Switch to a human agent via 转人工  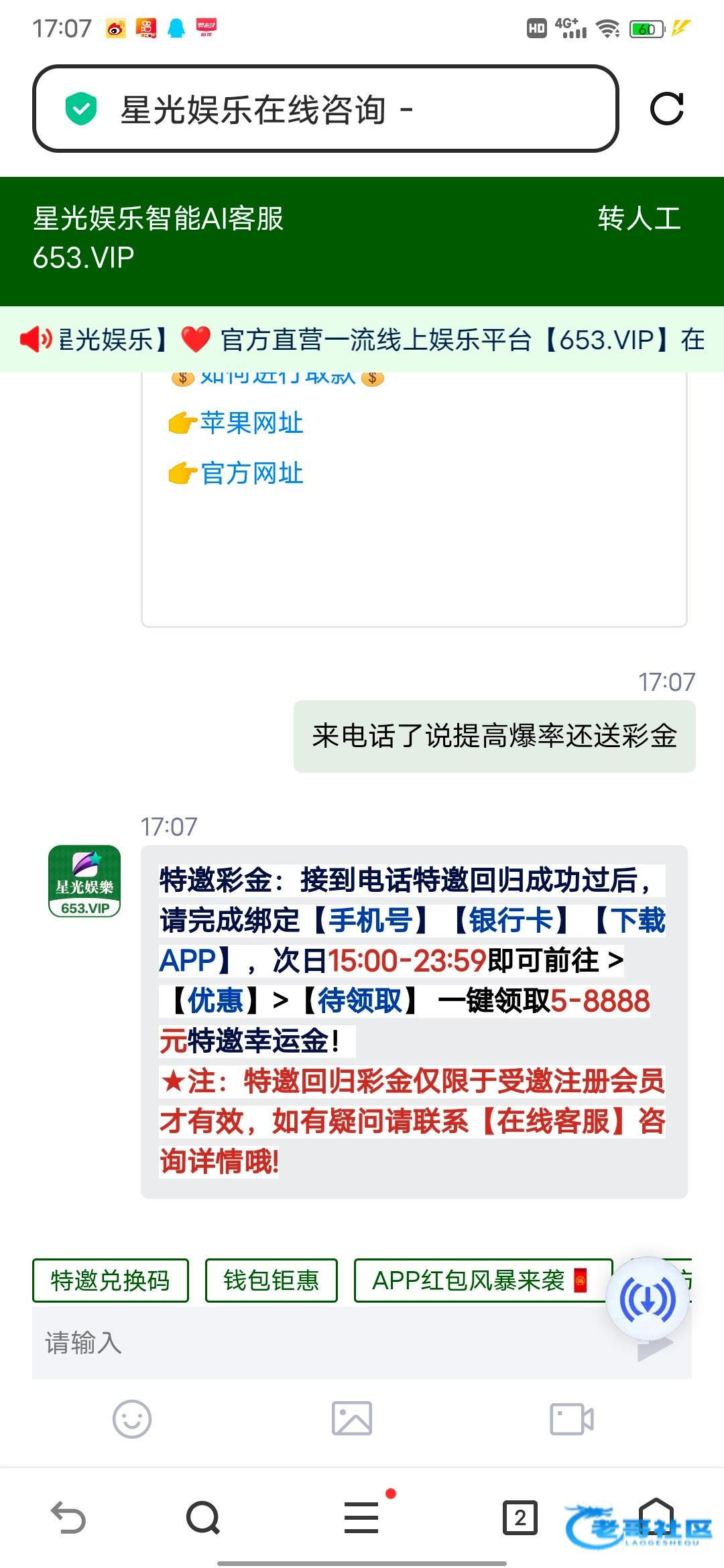pyautogui.click(x=639, y=218)
